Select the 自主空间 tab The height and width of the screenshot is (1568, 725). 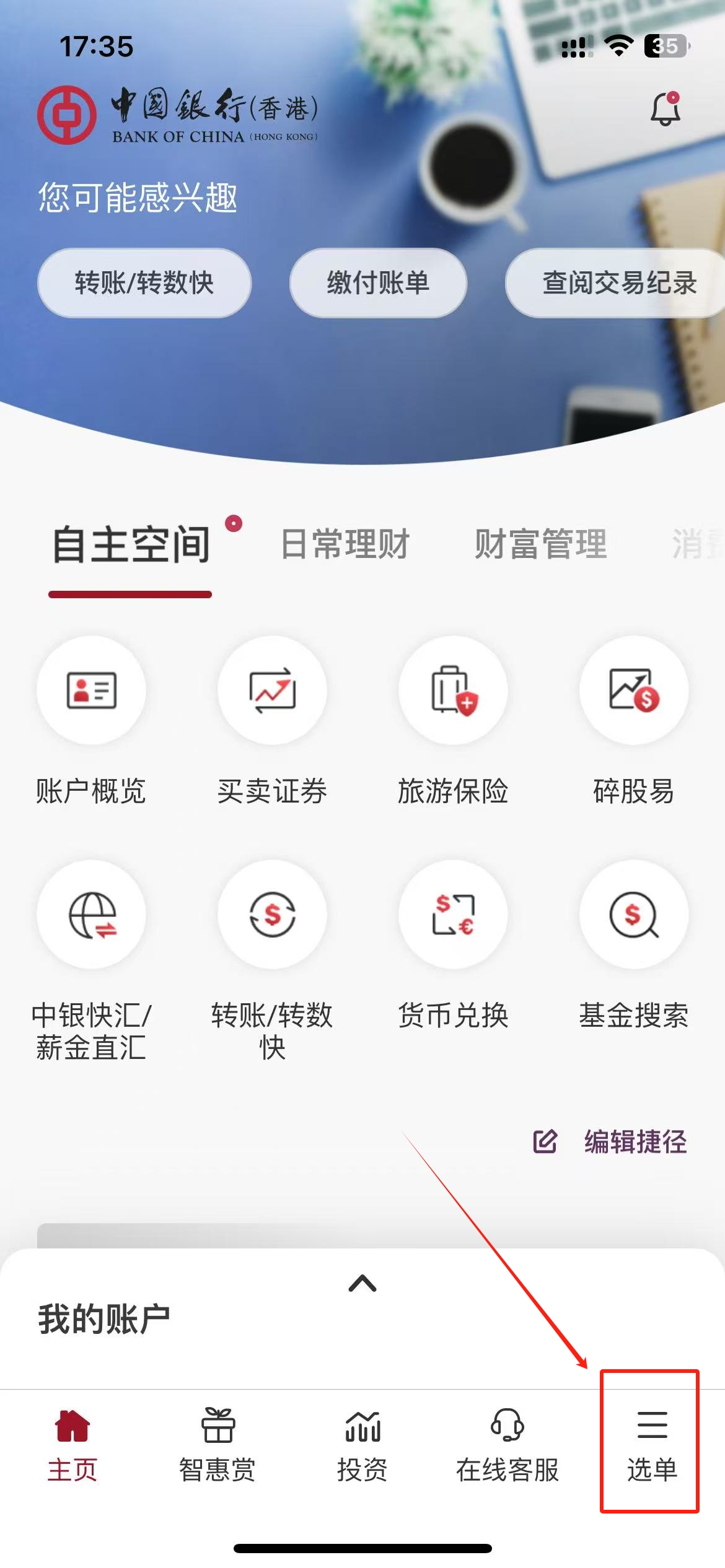coord(131,544)
